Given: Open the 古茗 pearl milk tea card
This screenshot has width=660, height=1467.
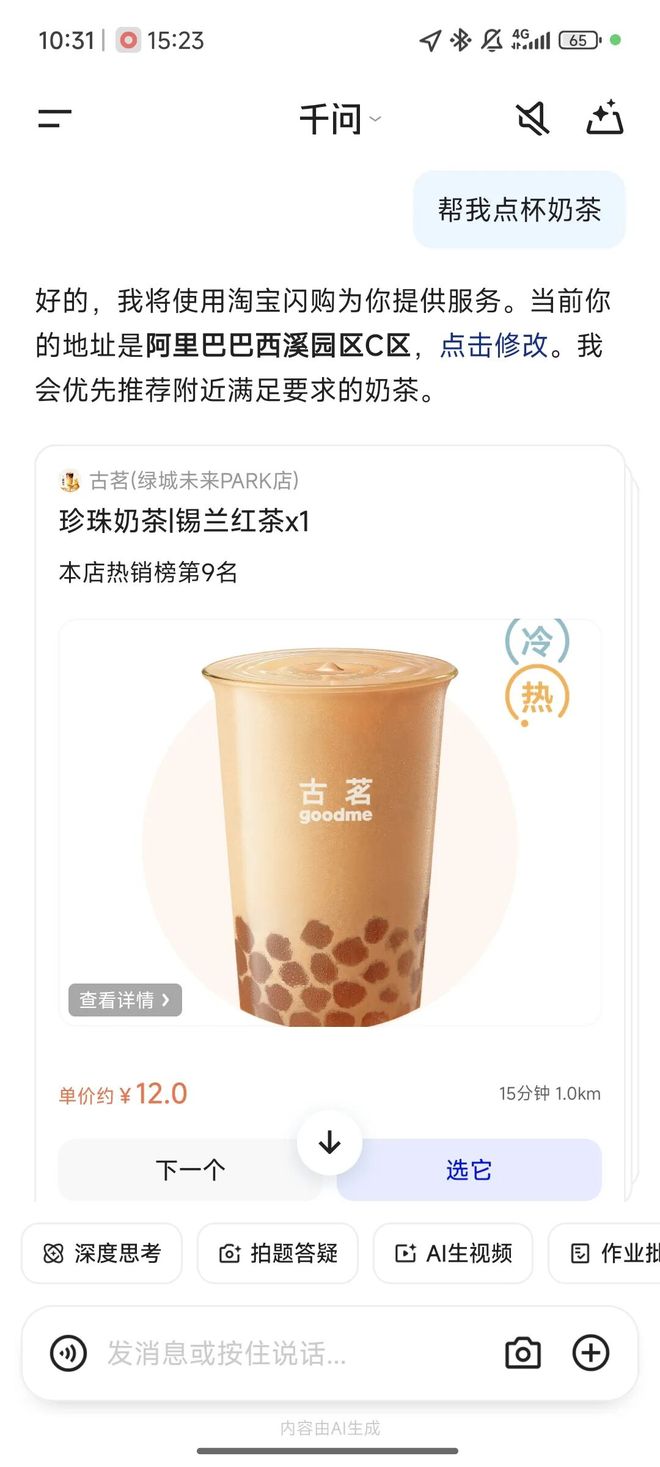Looking at the screenshot, I should 330,521.
